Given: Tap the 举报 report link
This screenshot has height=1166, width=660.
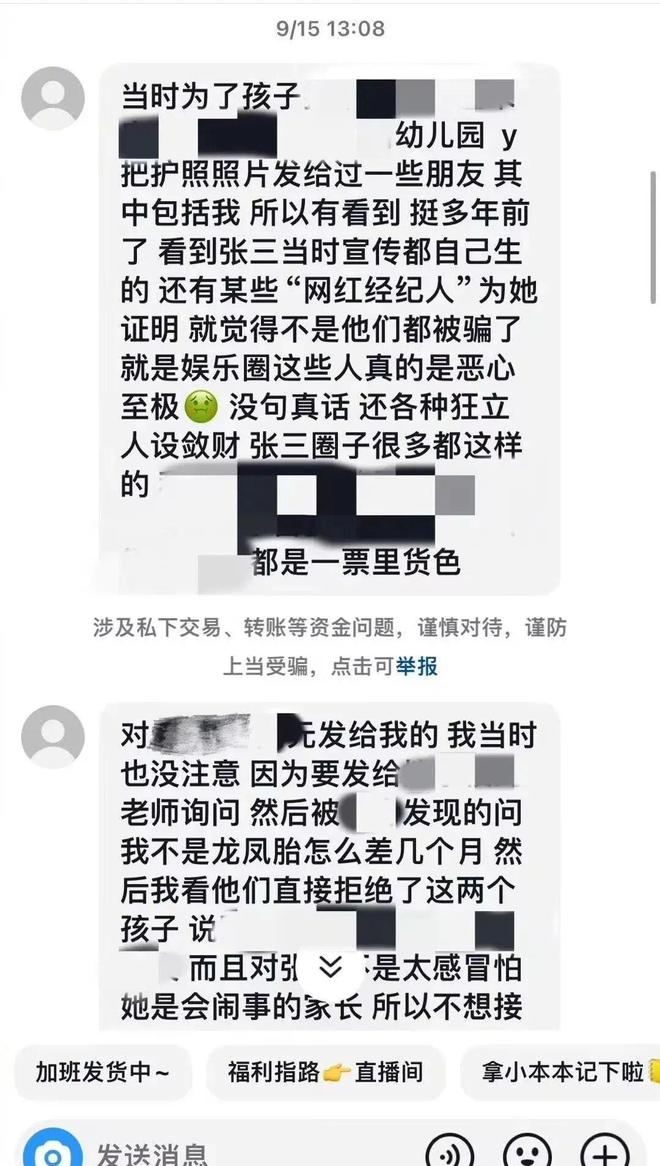Looking at the screenshot, I should click(416, 666).
